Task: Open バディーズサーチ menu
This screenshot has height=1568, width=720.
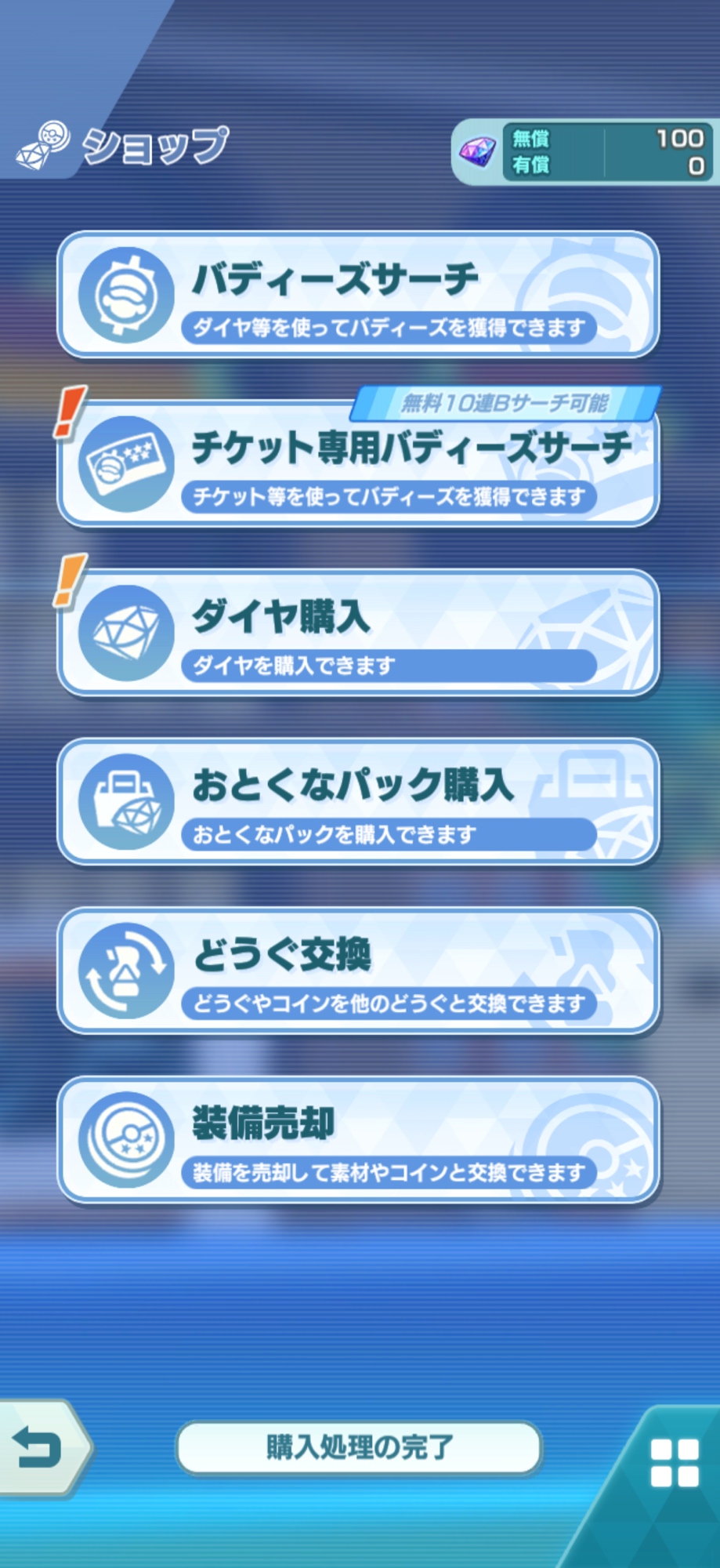Action: (358, 296)
